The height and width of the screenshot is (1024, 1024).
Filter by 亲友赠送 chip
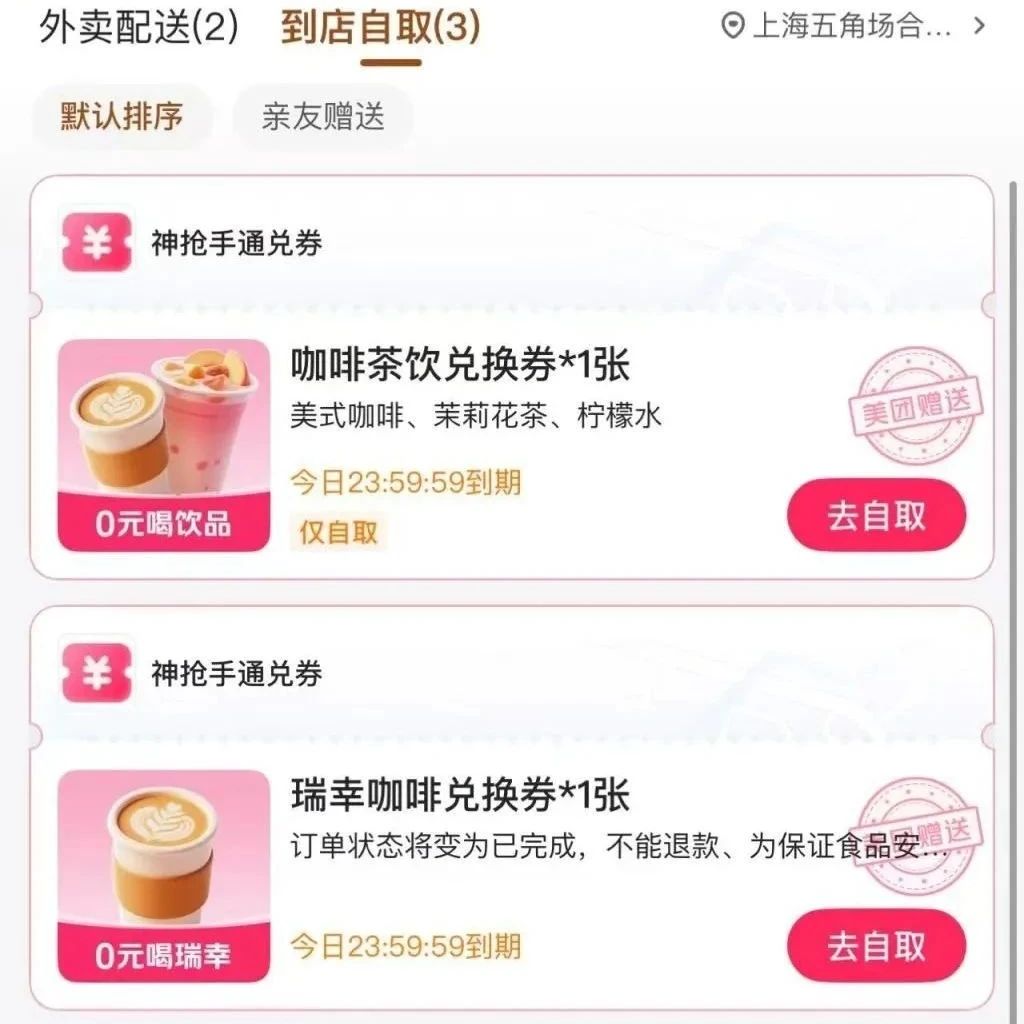click(323, 116)
